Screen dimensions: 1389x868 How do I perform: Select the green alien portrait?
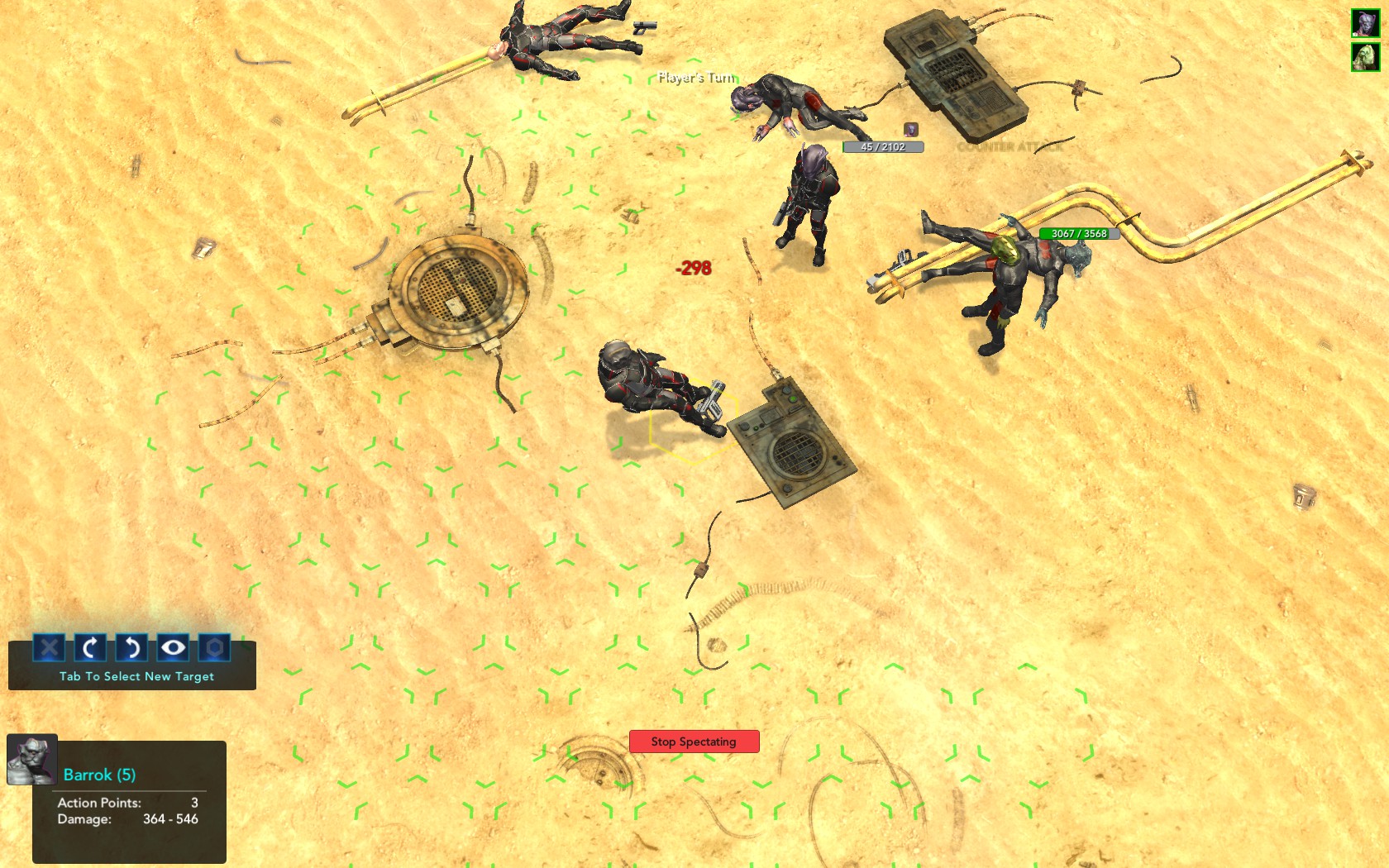1365,57
